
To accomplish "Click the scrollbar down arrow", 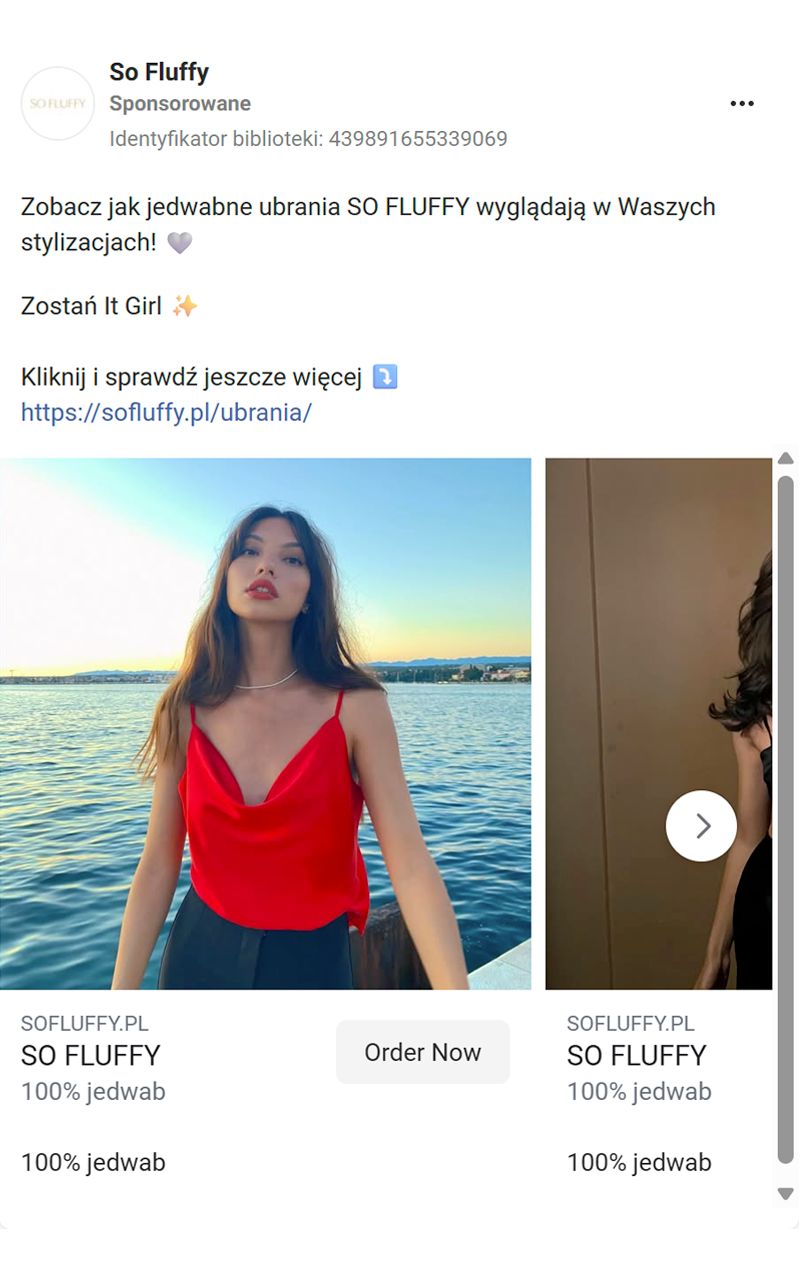I will (786, 1194).
